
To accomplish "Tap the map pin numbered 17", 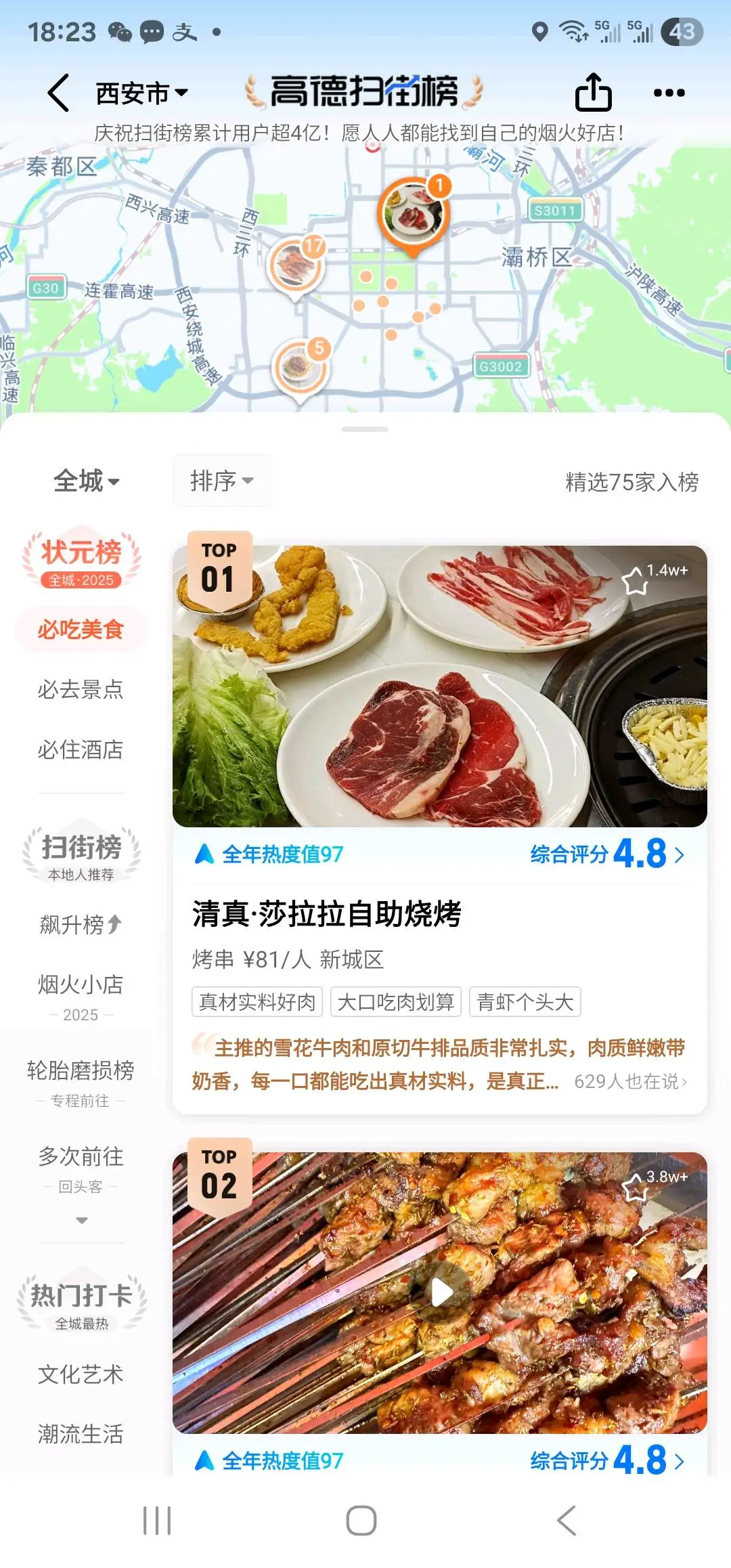I will point(296,265).
